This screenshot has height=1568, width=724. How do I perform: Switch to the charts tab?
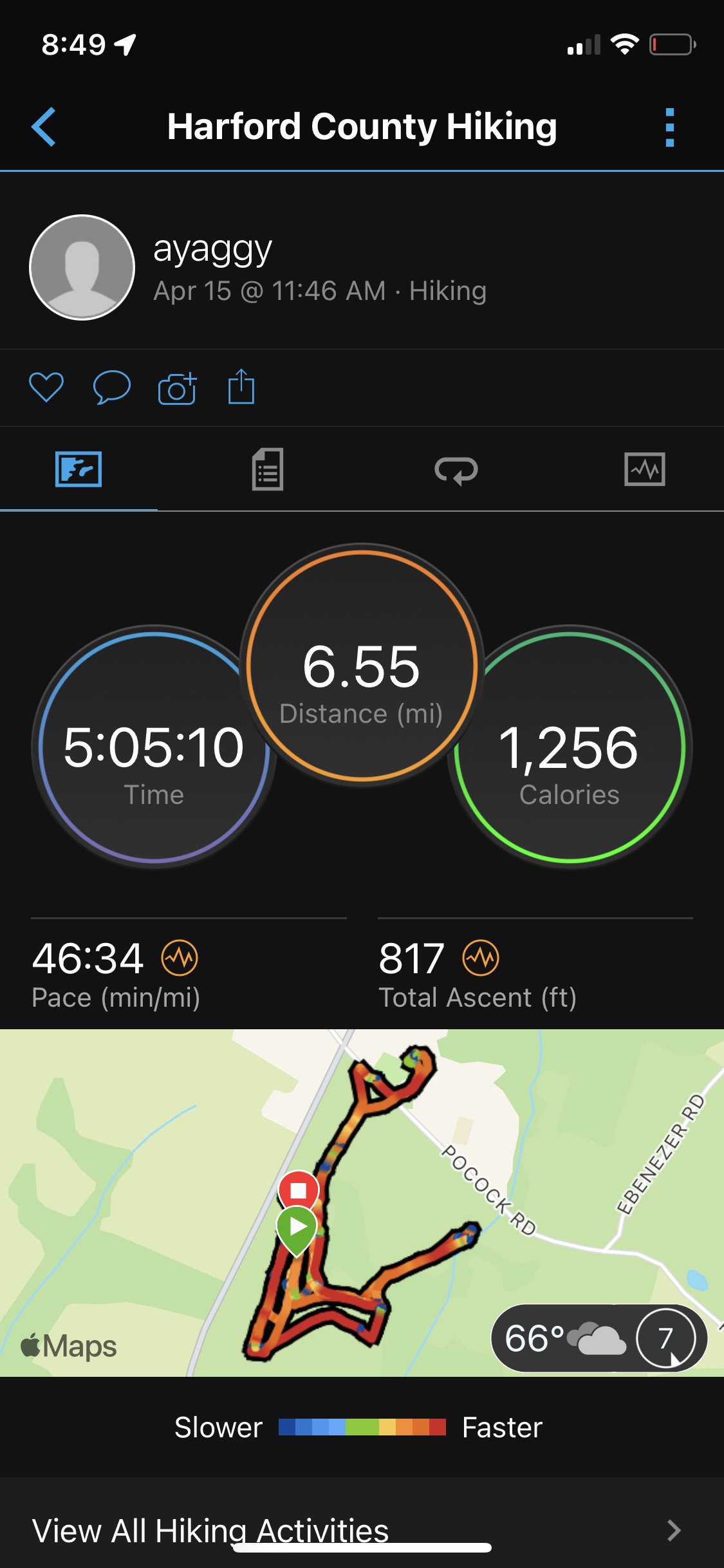[644, 469]
